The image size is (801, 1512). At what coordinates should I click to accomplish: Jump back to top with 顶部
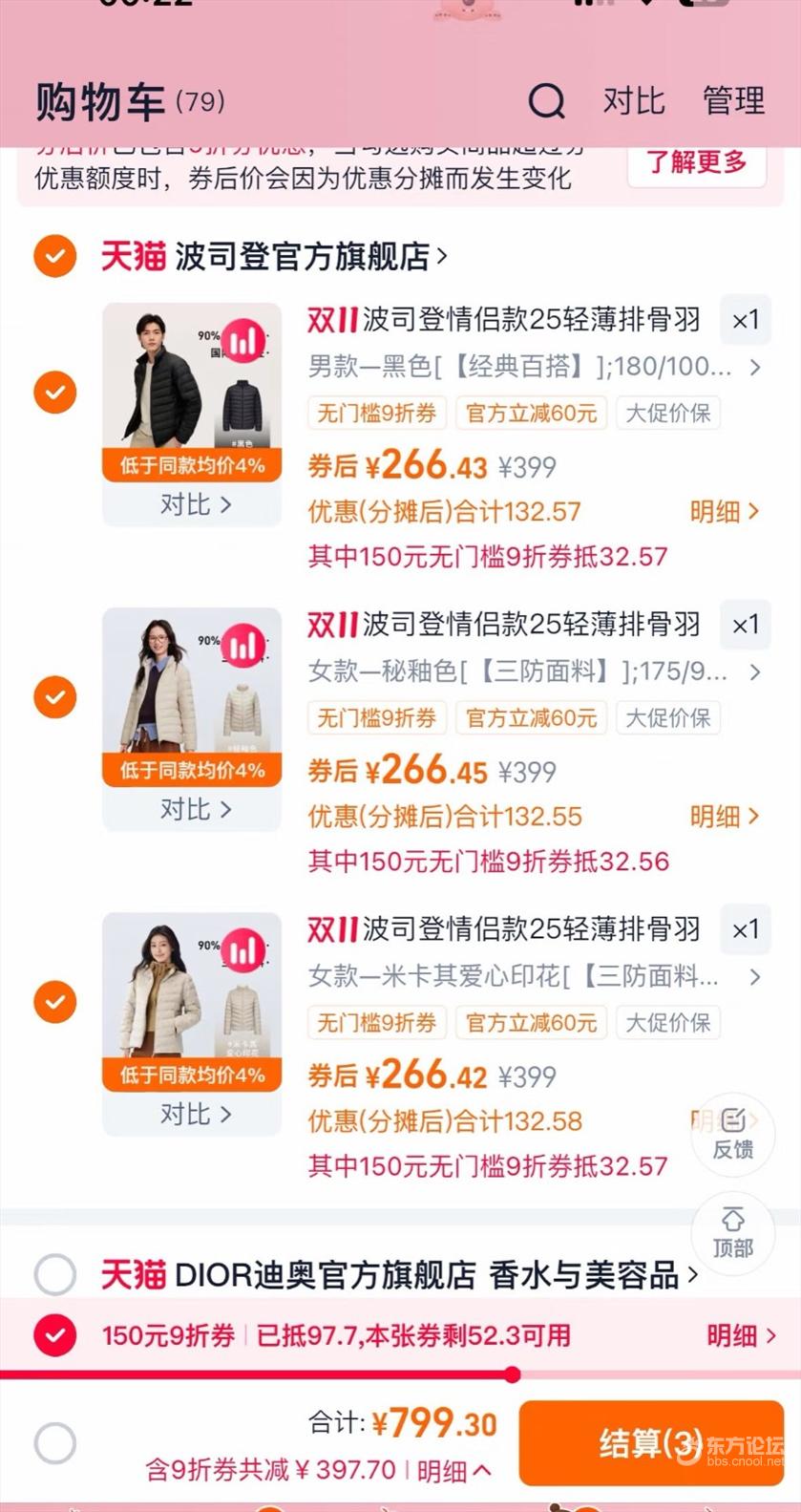coord(733,1232)
